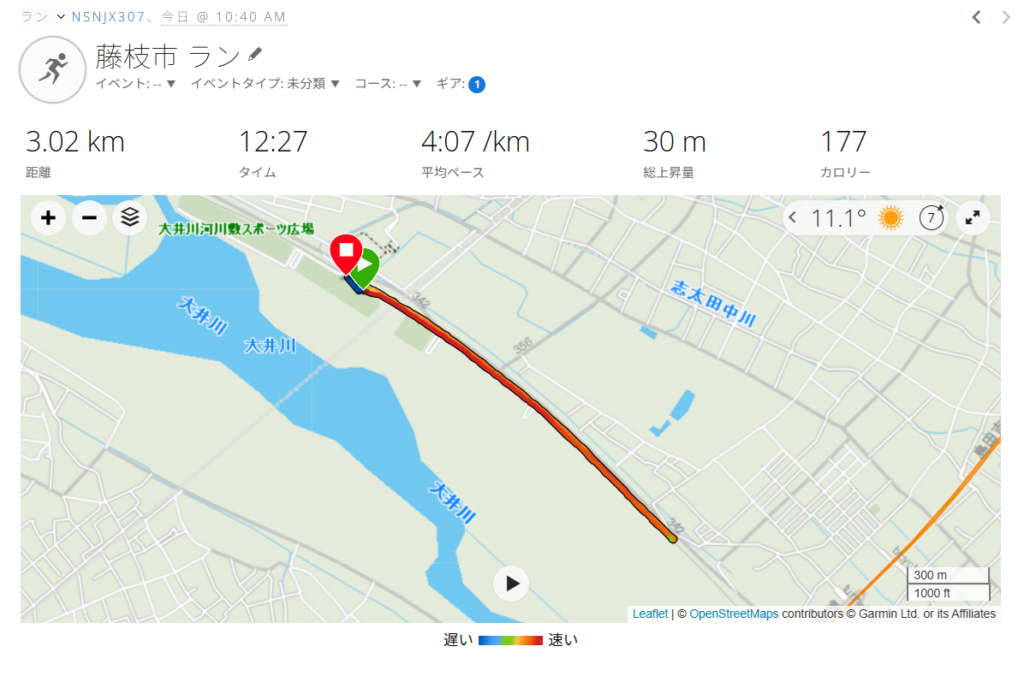Open the Leaflet link
Viewport: 1024px width, 688px height.
pyautogui.click(x=649, y=613)
